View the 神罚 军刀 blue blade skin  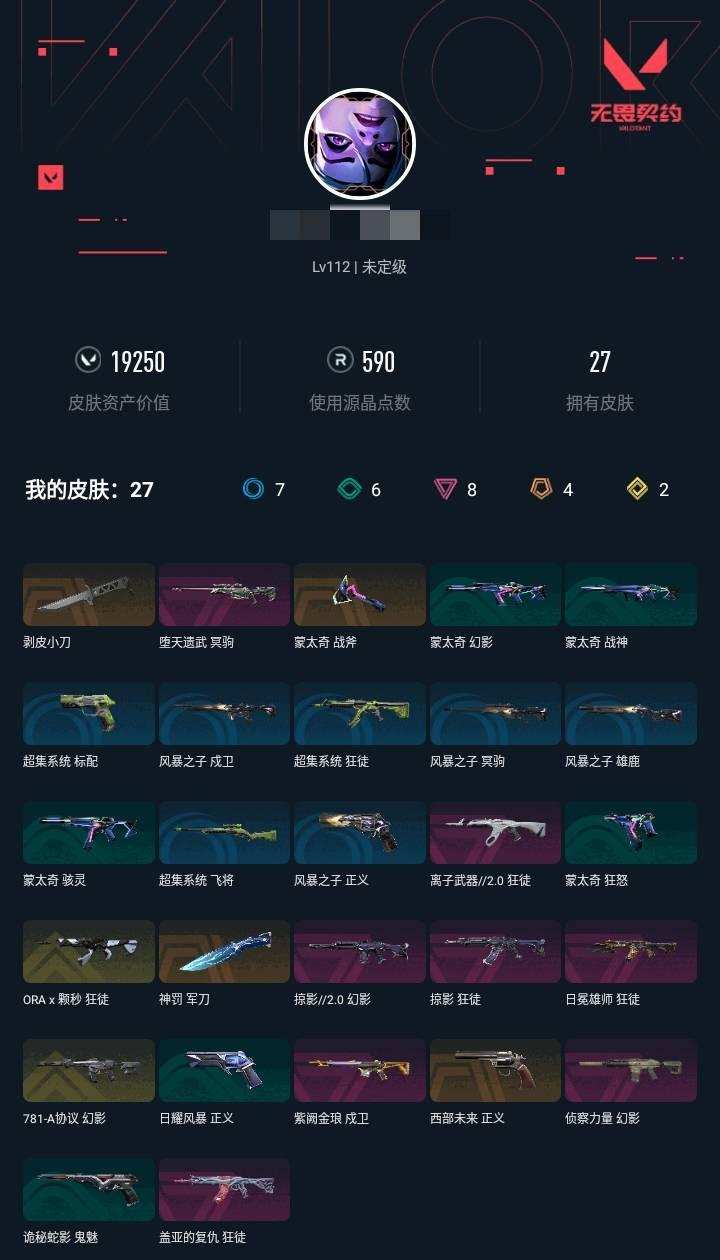[224, 951]
